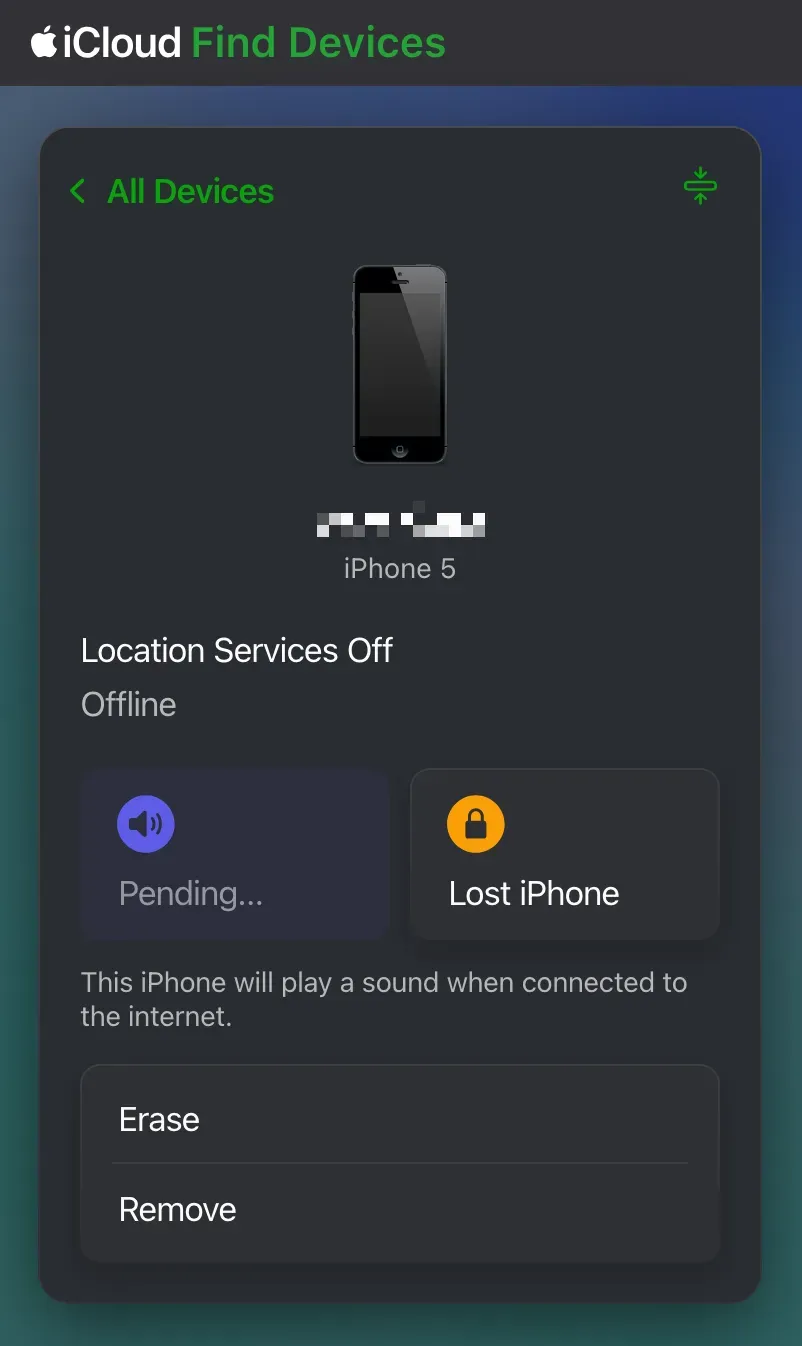Click the iPhone 5 label
802x1346 pixels.
[x=399, y=568]
